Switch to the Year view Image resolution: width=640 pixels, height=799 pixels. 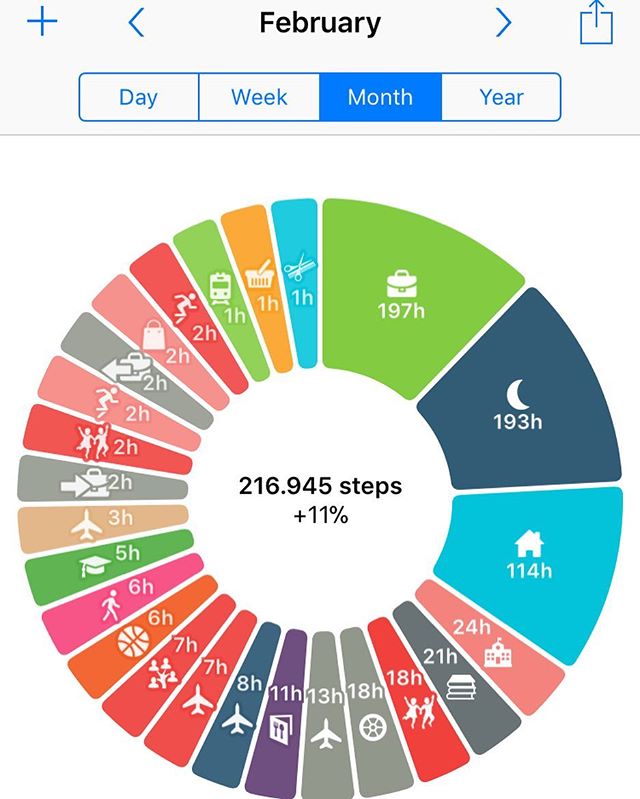(501, 97)
